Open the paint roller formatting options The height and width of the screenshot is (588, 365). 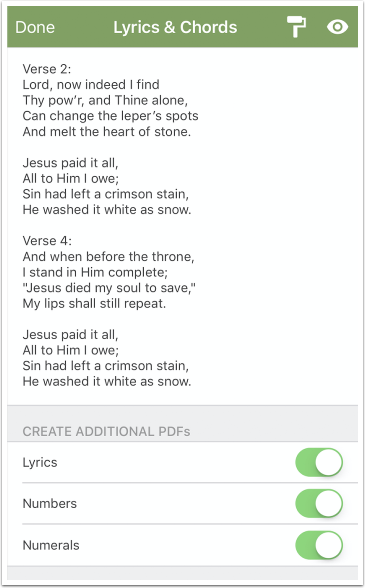tap(296, 27)
